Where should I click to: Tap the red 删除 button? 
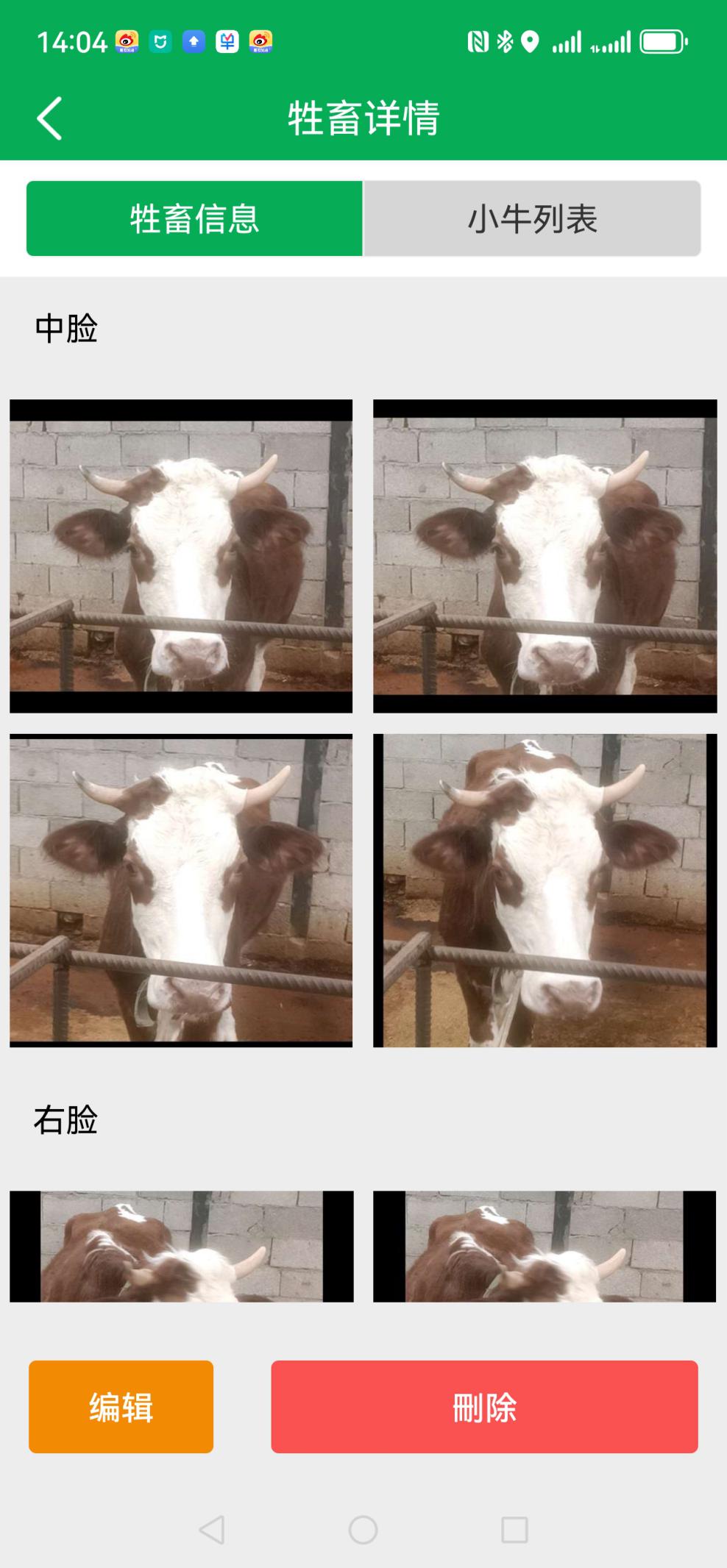(484, 1406)
